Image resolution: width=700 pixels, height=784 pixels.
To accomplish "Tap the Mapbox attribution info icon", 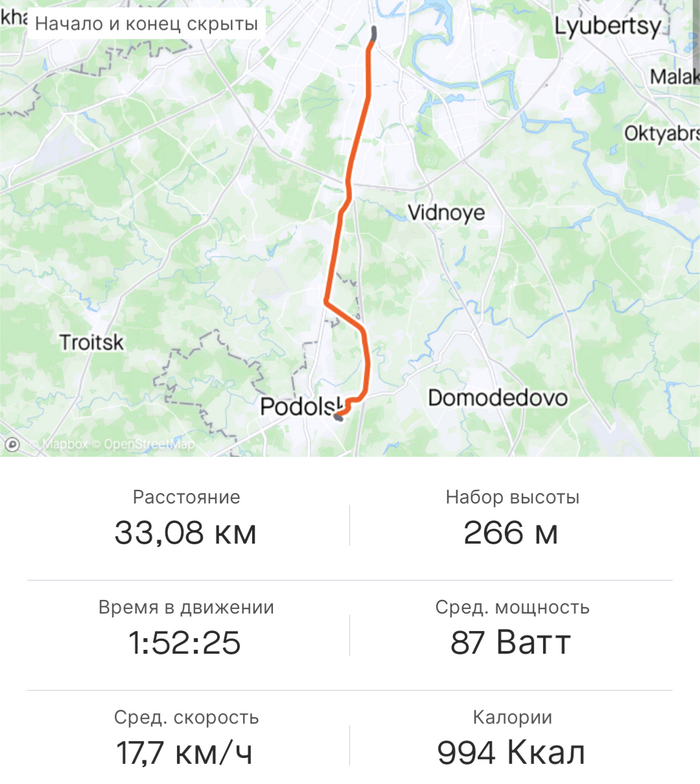I will [13, 444].
